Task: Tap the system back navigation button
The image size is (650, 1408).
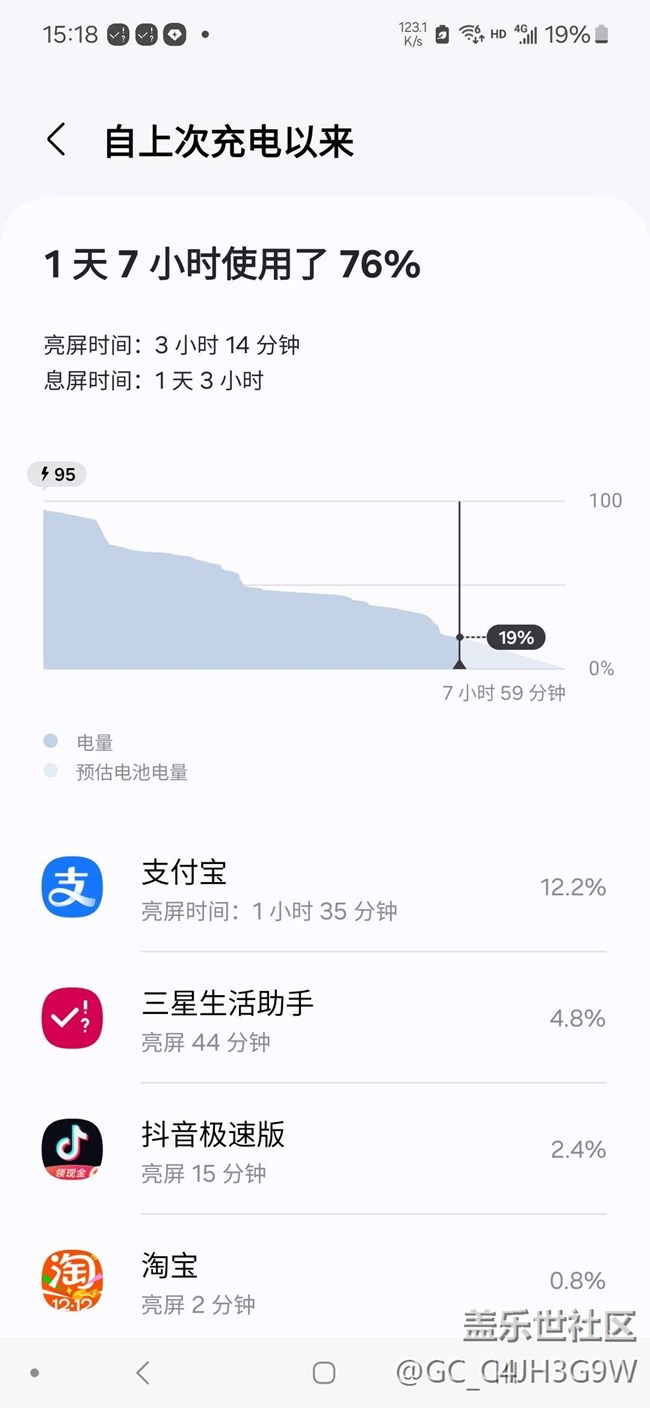Action: [x=143, y=1373]
